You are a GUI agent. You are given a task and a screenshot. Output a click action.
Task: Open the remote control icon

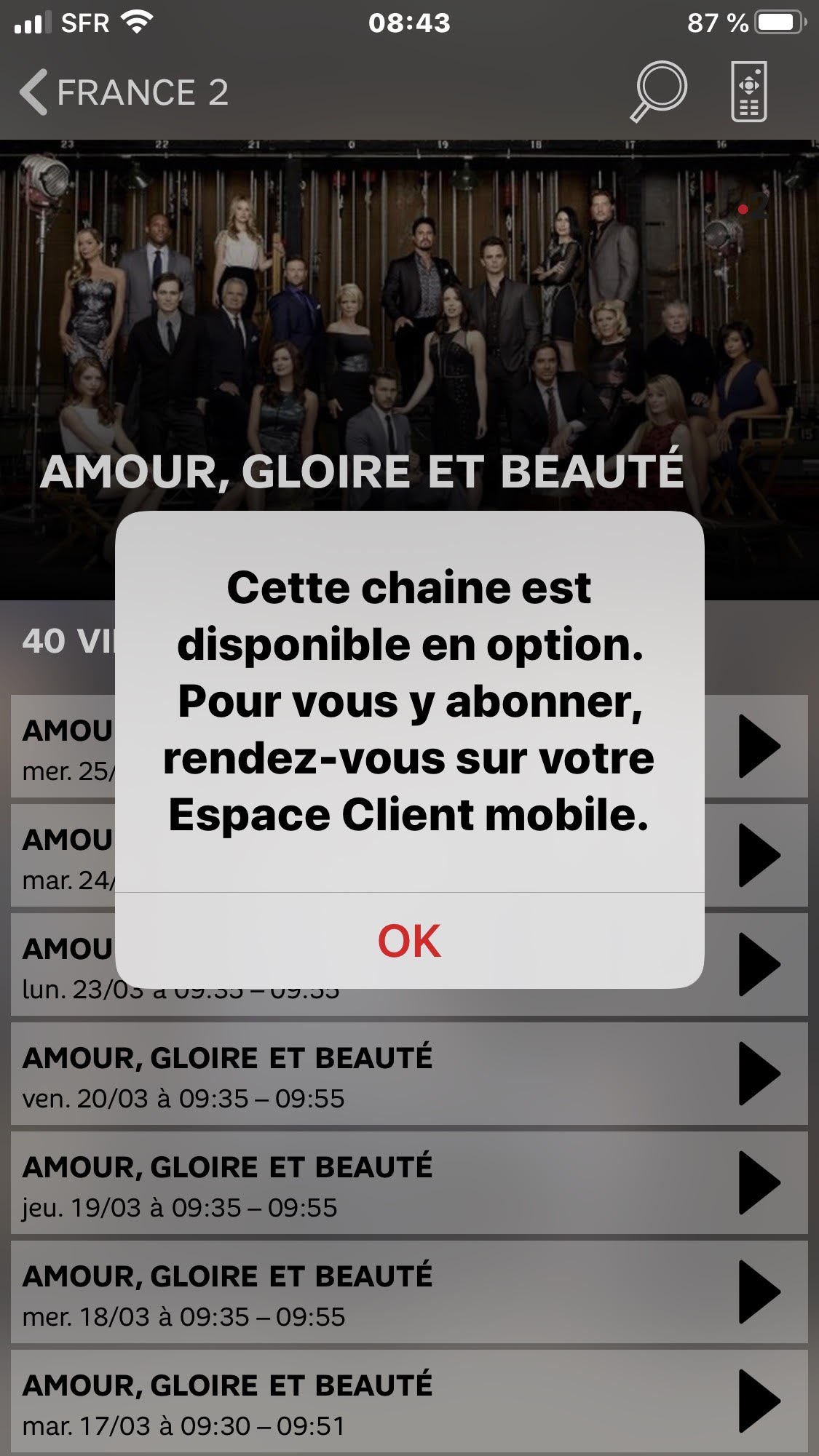(x=749, y=92)
